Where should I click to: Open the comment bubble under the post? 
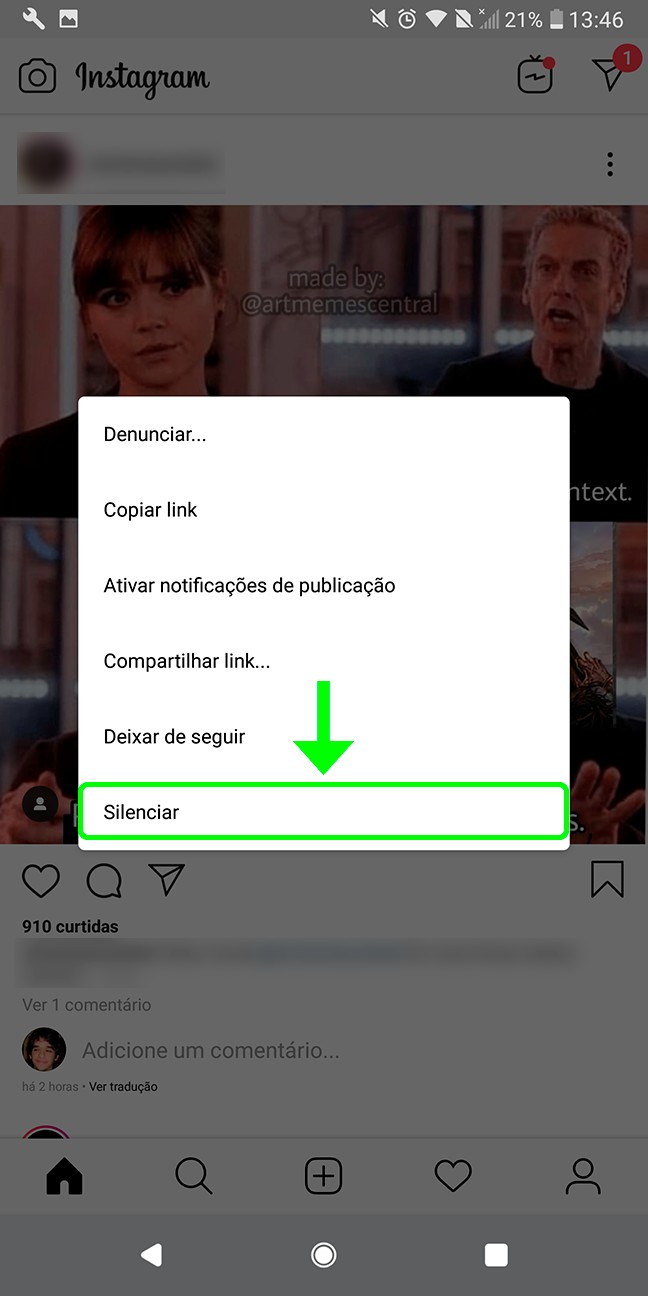click(104, 880)
